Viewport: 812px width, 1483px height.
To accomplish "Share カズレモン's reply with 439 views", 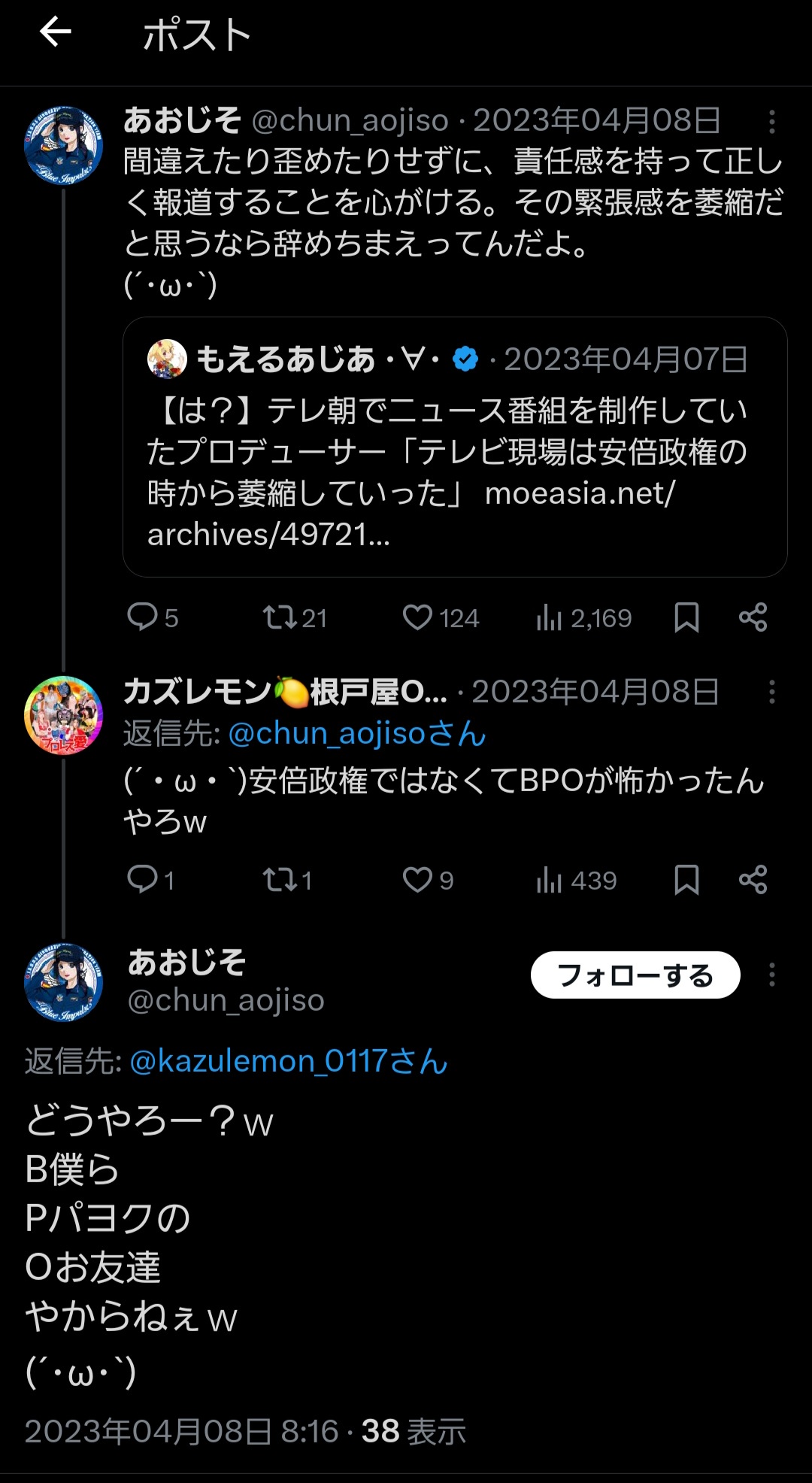I will point(753,879).
